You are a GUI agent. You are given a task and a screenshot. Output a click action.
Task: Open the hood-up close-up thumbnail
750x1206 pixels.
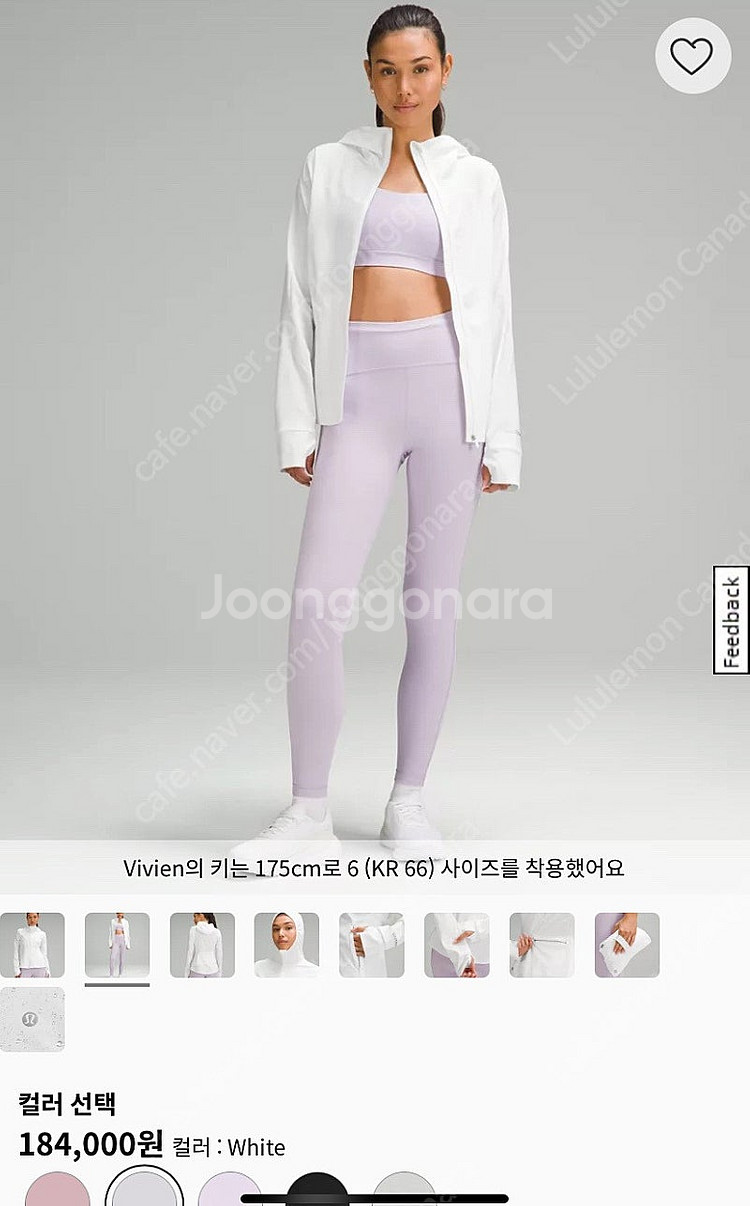pyautogui.click(x=286, y=945)
